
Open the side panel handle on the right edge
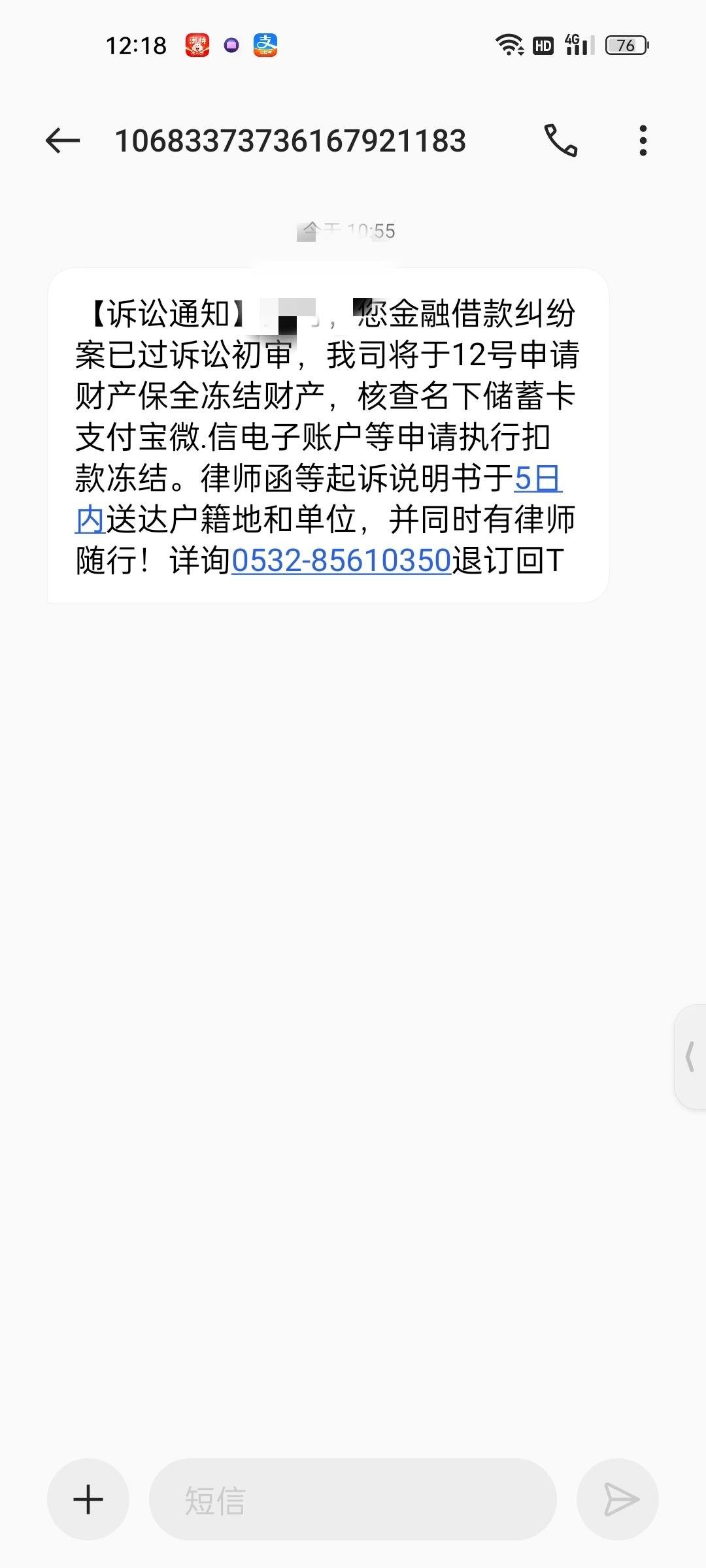[690, 1057]
